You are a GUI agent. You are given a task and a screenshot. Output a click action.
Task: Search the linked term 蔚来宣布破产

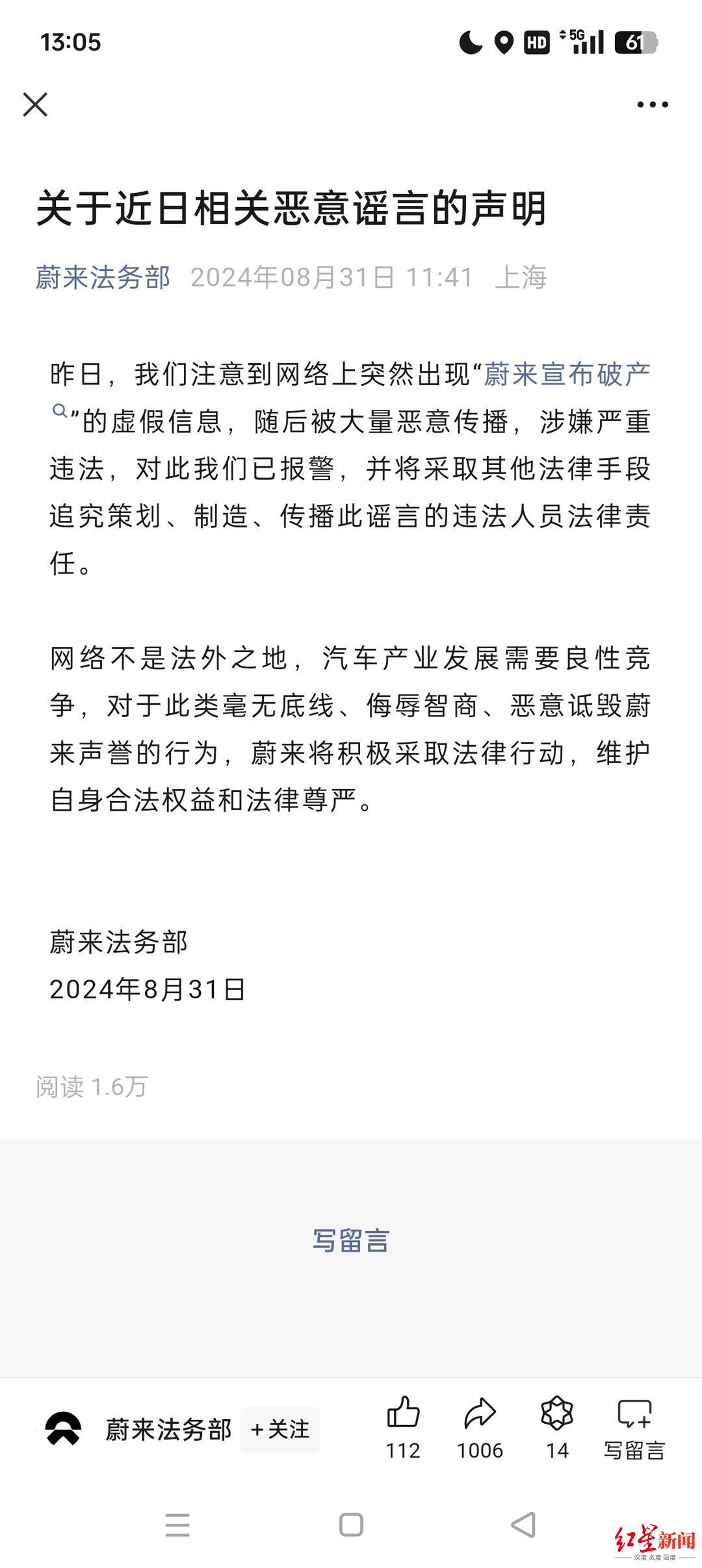(566, 375)
